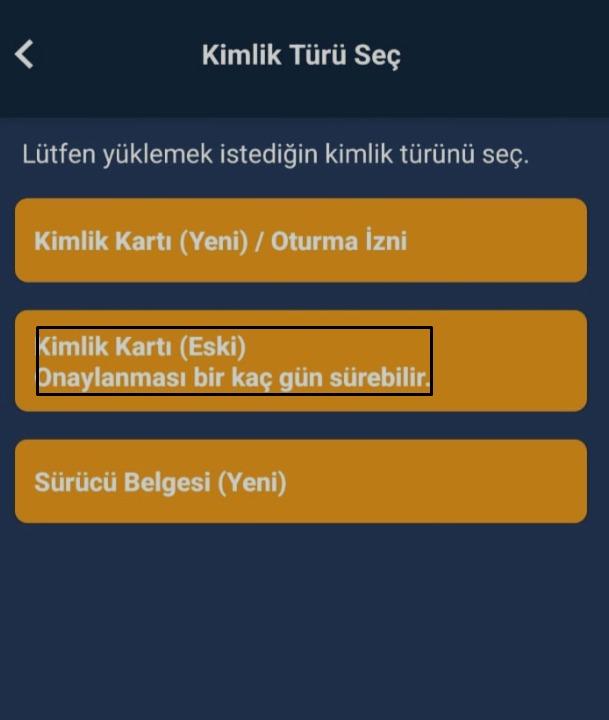Viewport: 609px width, 720px height.
Task: Pick Sürücü Belgesi (Yeni) as ID type
Action: 300,481
